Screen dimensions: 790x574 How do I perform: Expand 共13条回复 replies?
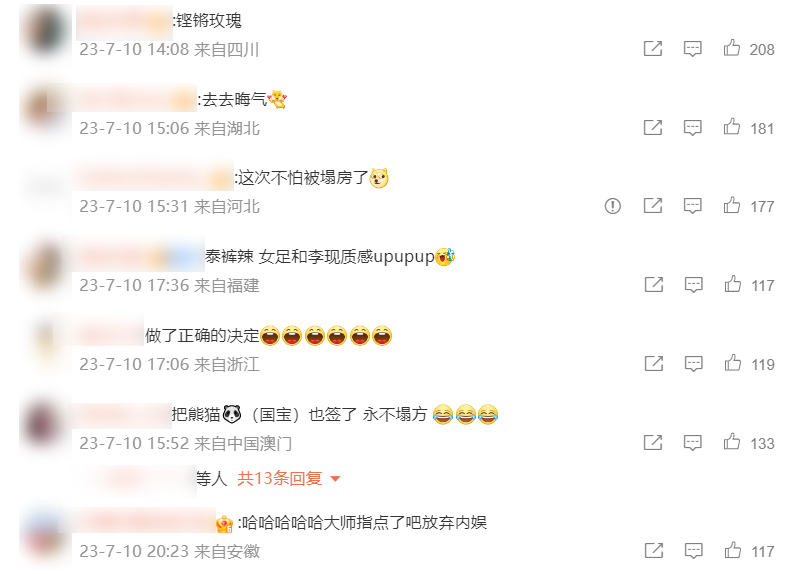pyautogui.click(x=289, y=479)
